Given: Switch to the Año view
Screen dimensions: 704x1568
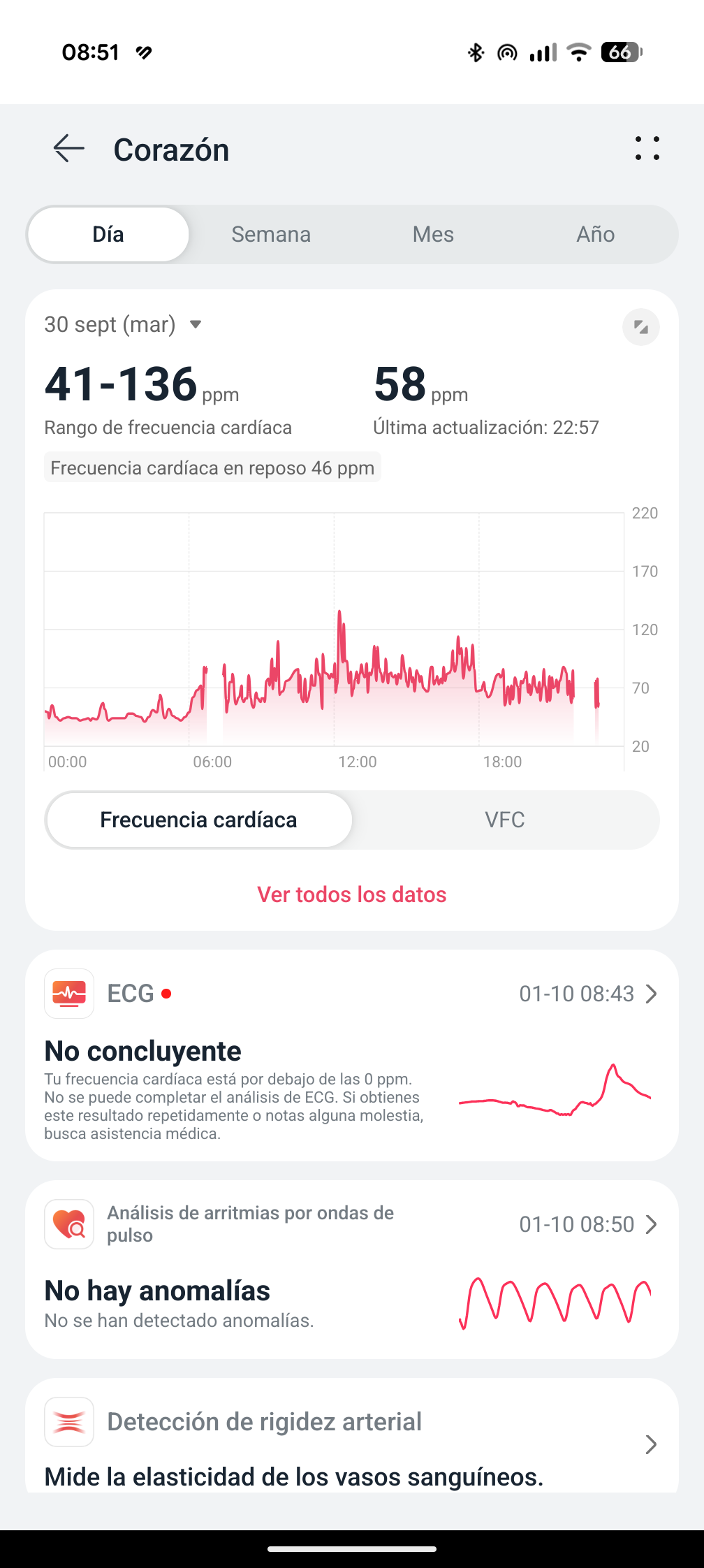Looking at the screenshot, I should (595, 235).
